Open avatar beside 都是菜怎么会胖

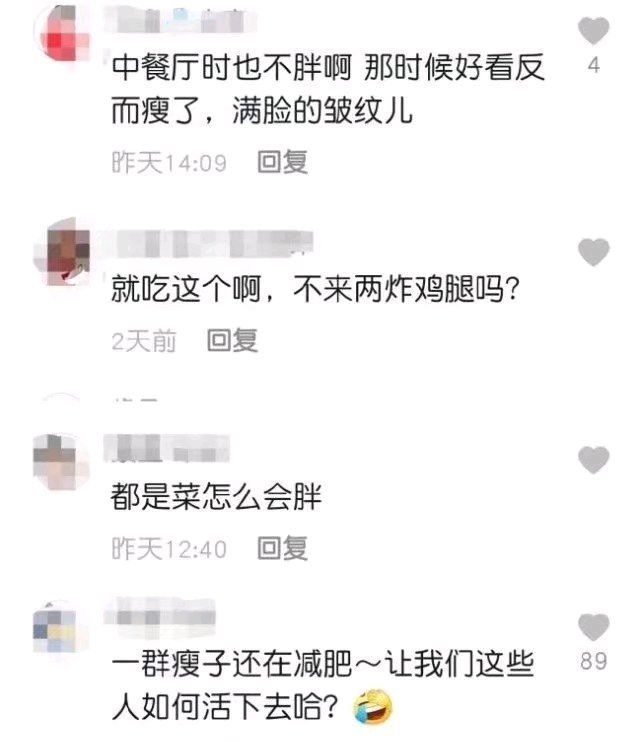pos(67,462)
